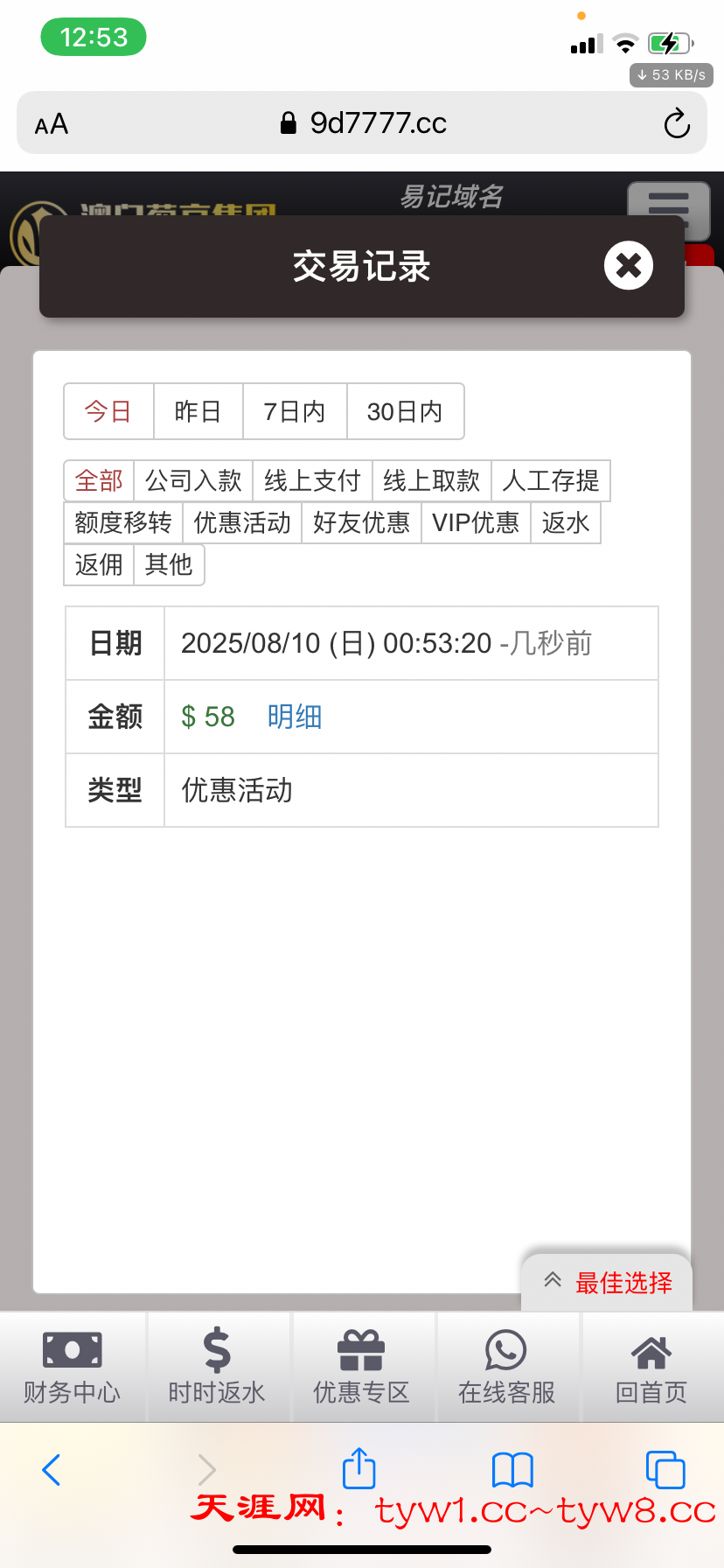Show records for 30日内

405,411
